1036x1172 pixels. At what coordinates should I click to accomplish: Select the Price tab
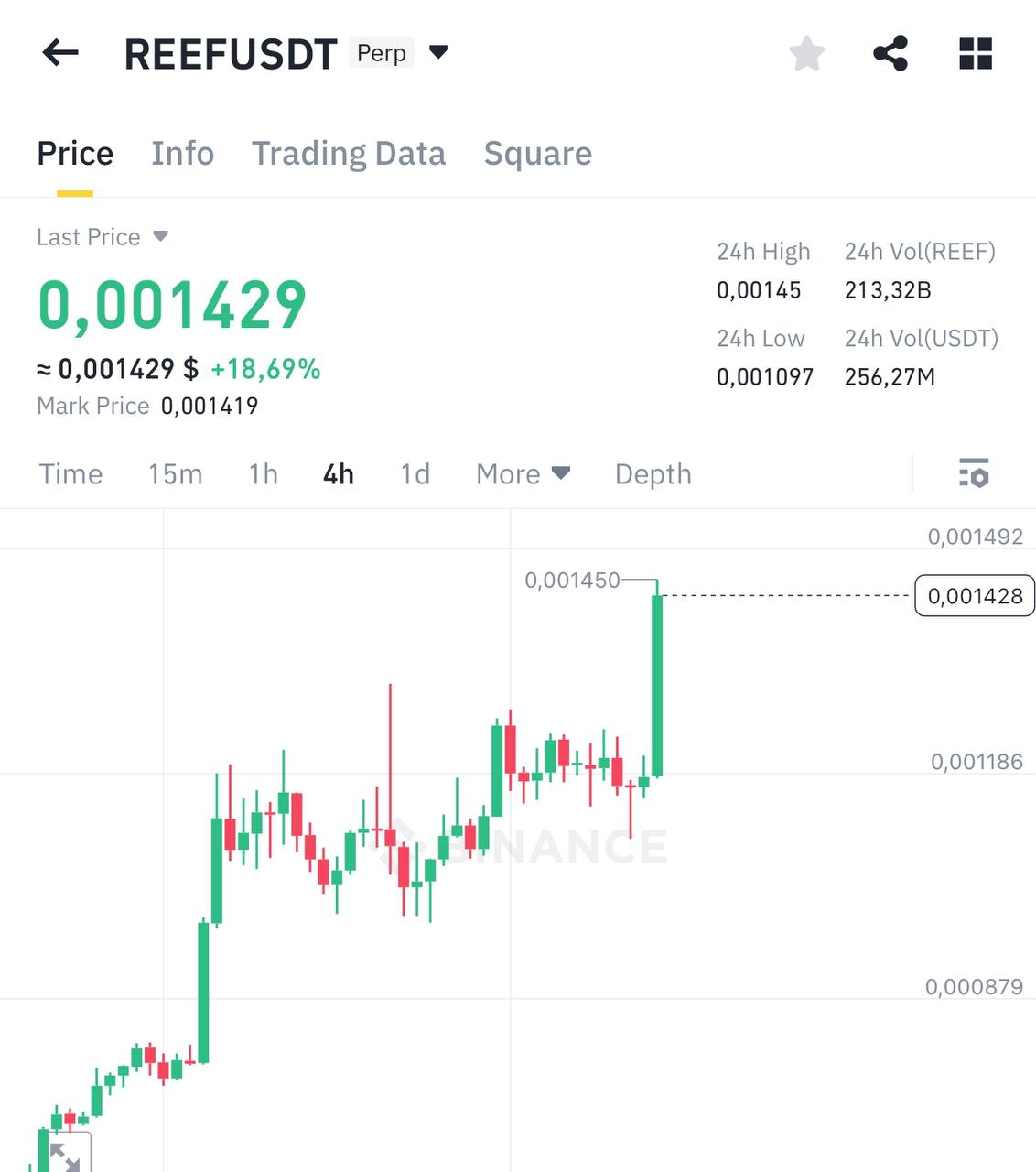[x=75, y=154]
